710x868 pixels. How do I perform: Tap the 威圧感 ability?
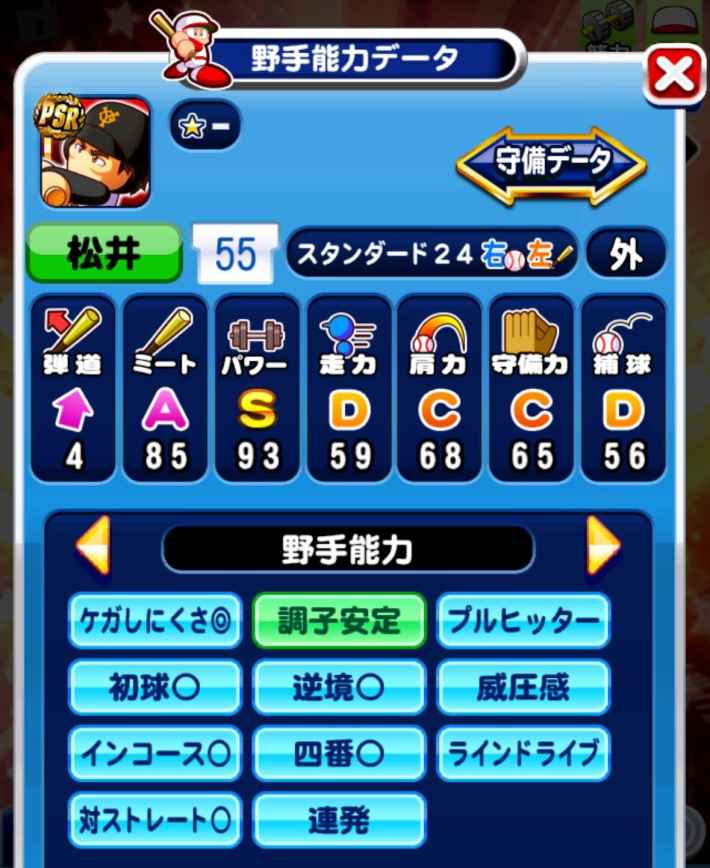pos(523,687)
